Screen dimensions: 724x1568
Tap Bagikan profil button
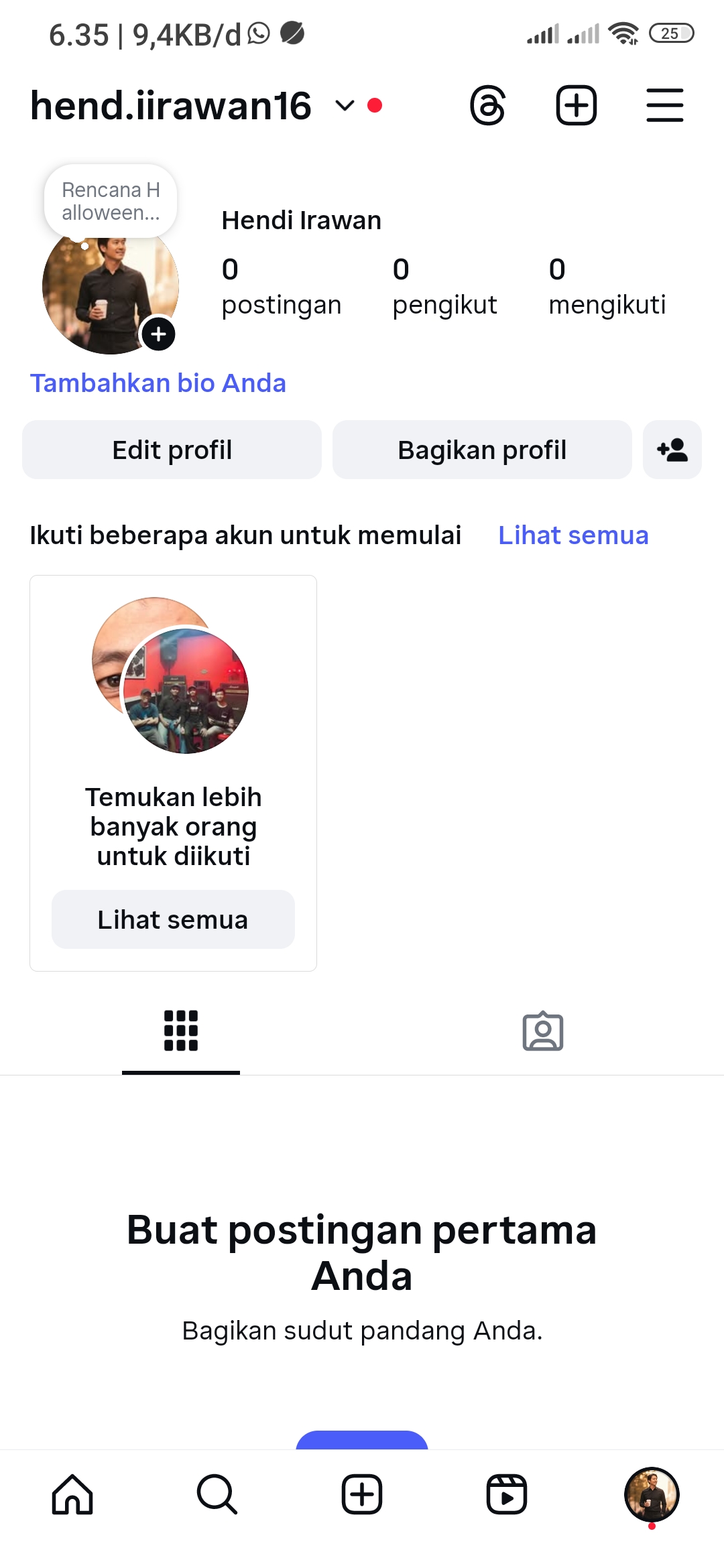pos(482,450)
